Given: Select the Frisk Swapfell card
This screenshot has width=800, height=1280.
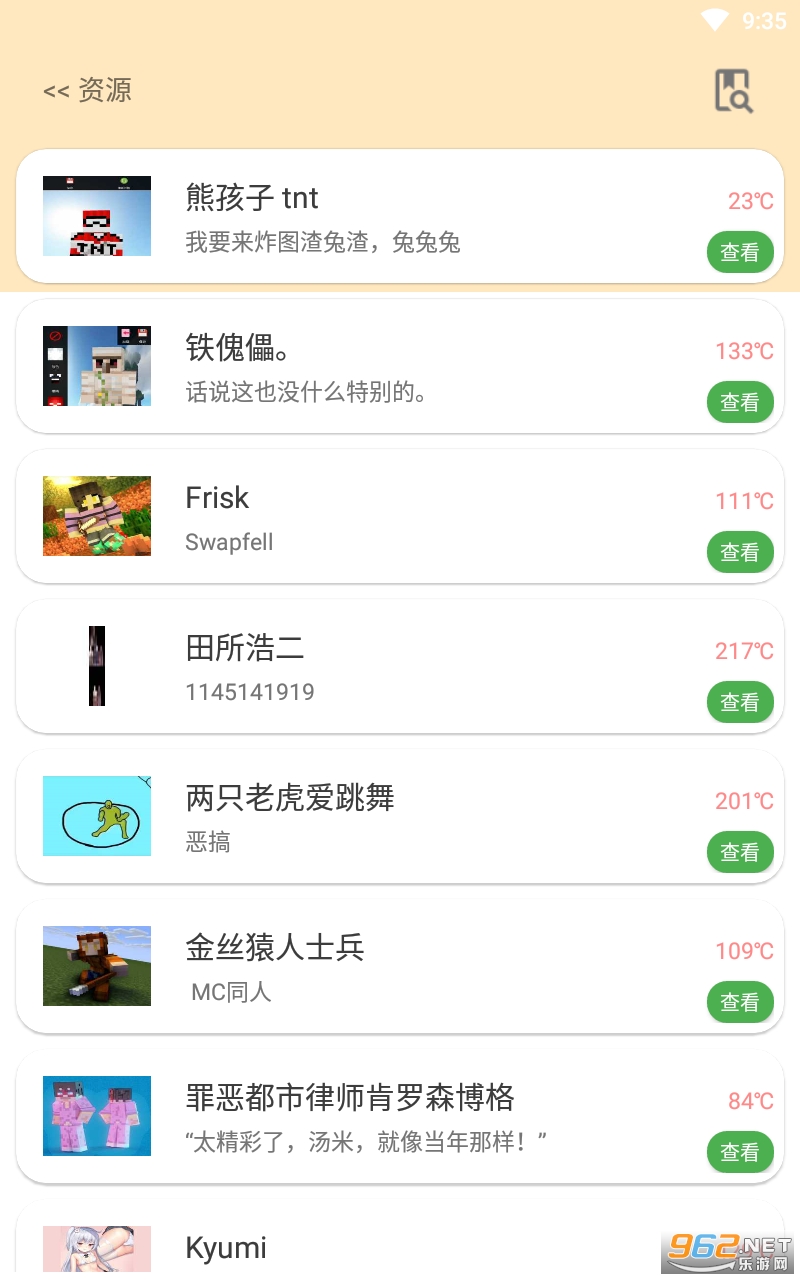Looking at the screenshot, I should click(x=400, y=516).
